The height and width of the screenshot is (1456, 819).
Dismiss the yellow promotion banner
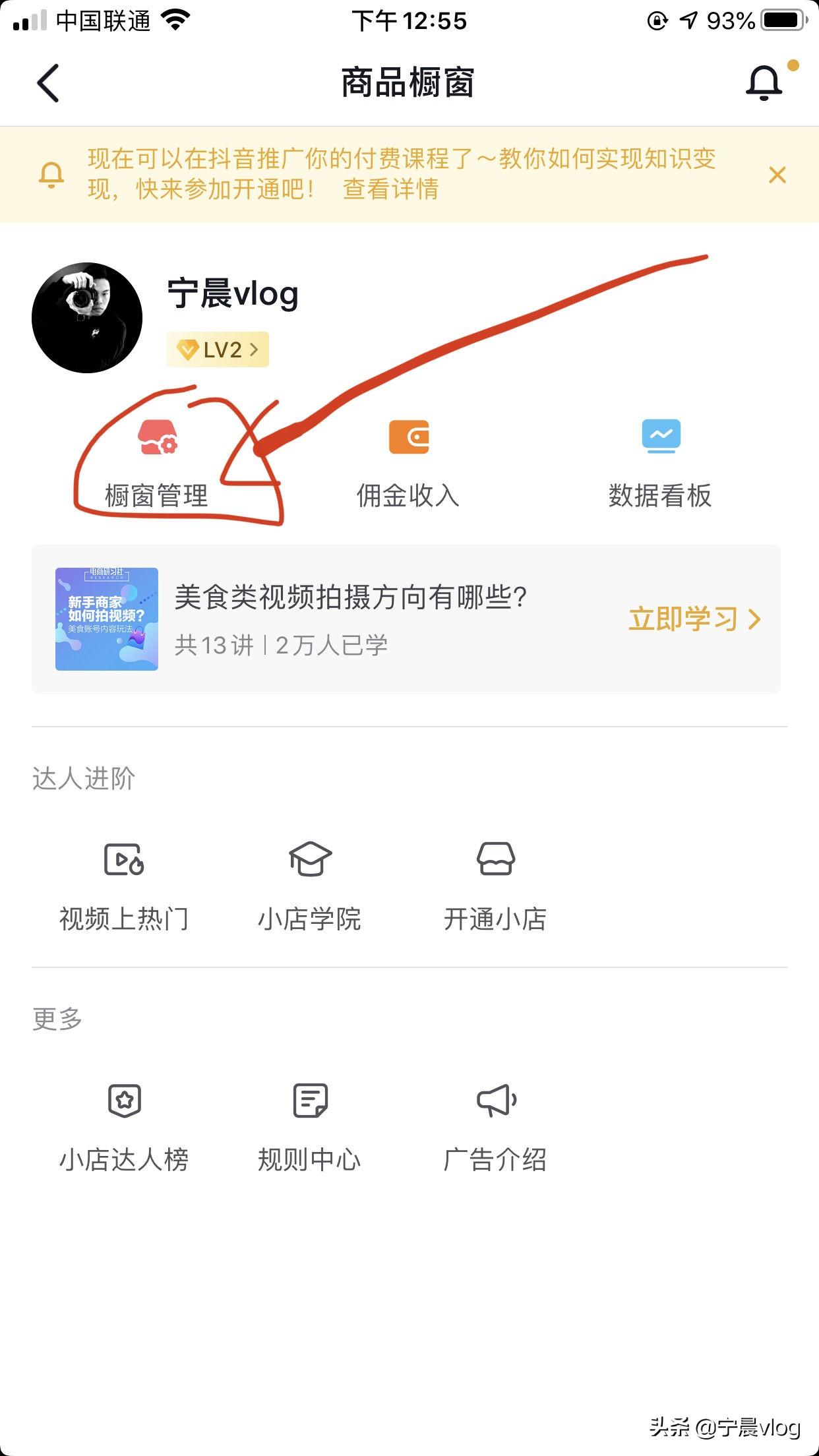point(777,175)
